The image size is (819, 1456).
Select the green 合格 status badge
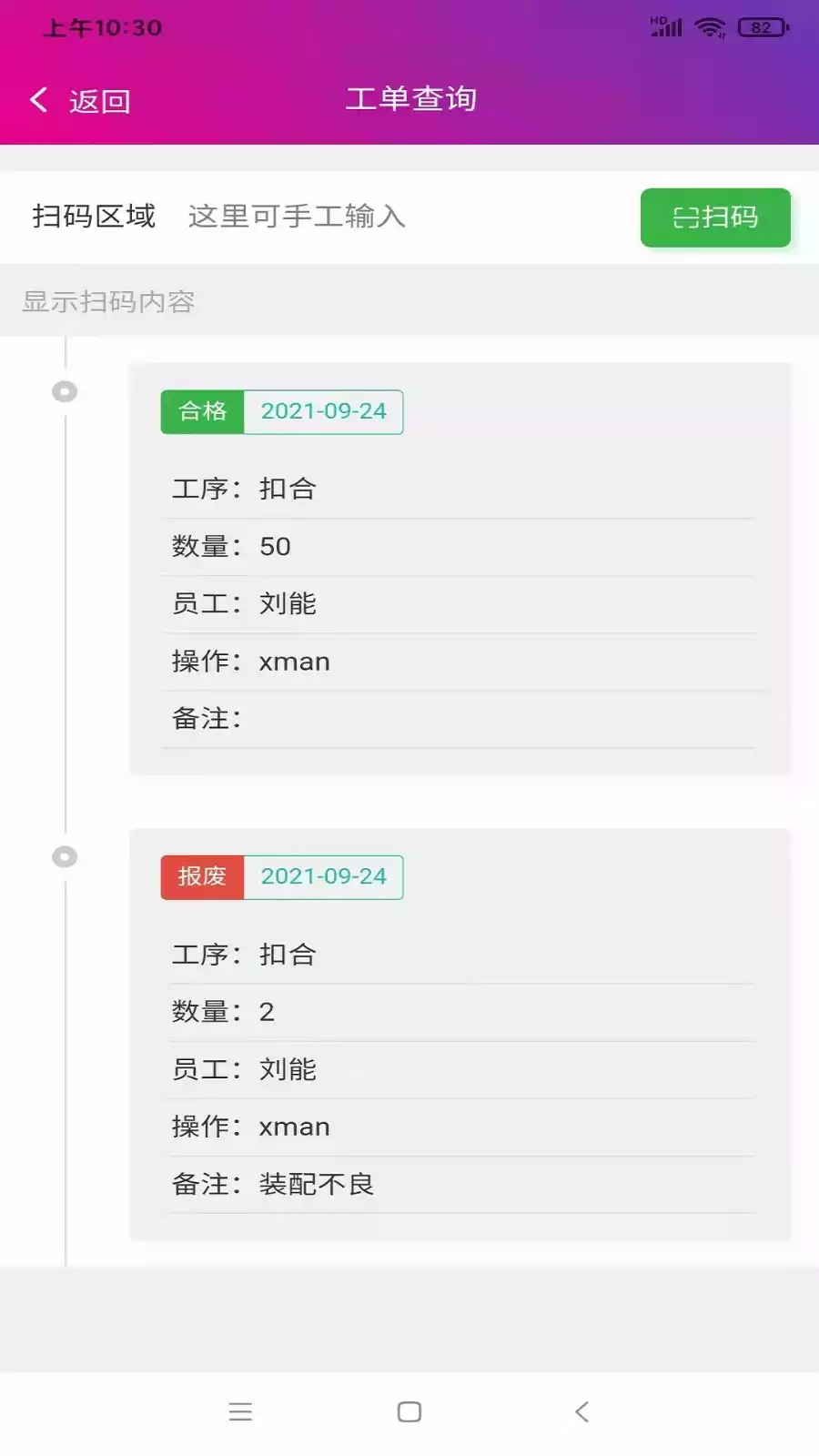tap(202, 411)
